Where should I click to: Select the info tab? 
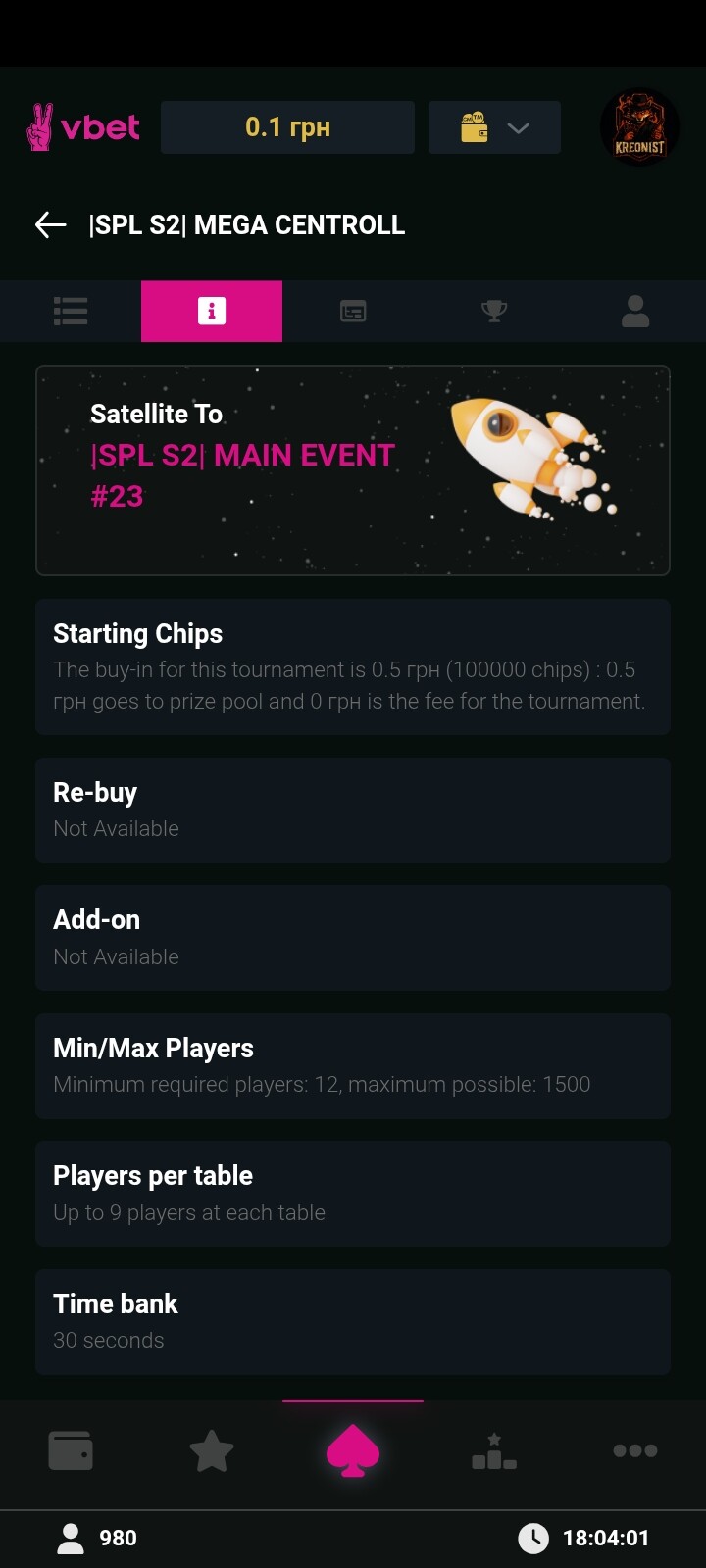tap(212, 311)
